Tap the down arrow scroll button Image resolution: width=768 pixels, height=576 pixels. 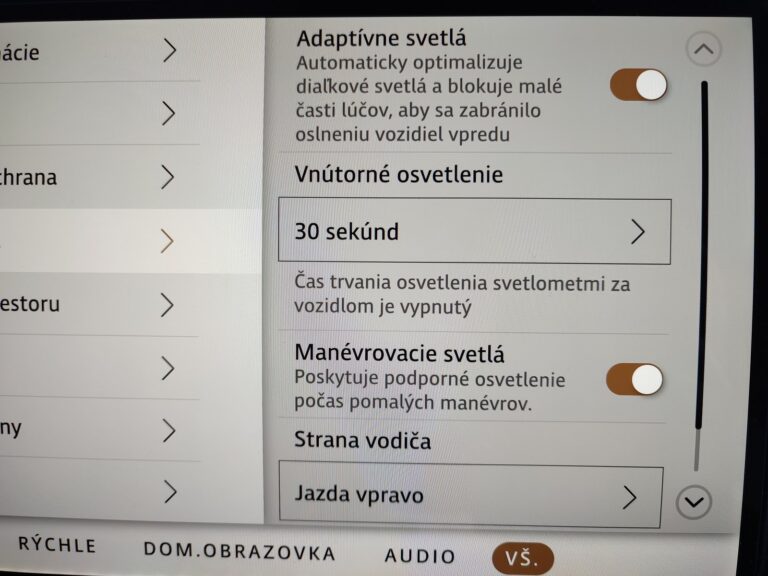693,502
